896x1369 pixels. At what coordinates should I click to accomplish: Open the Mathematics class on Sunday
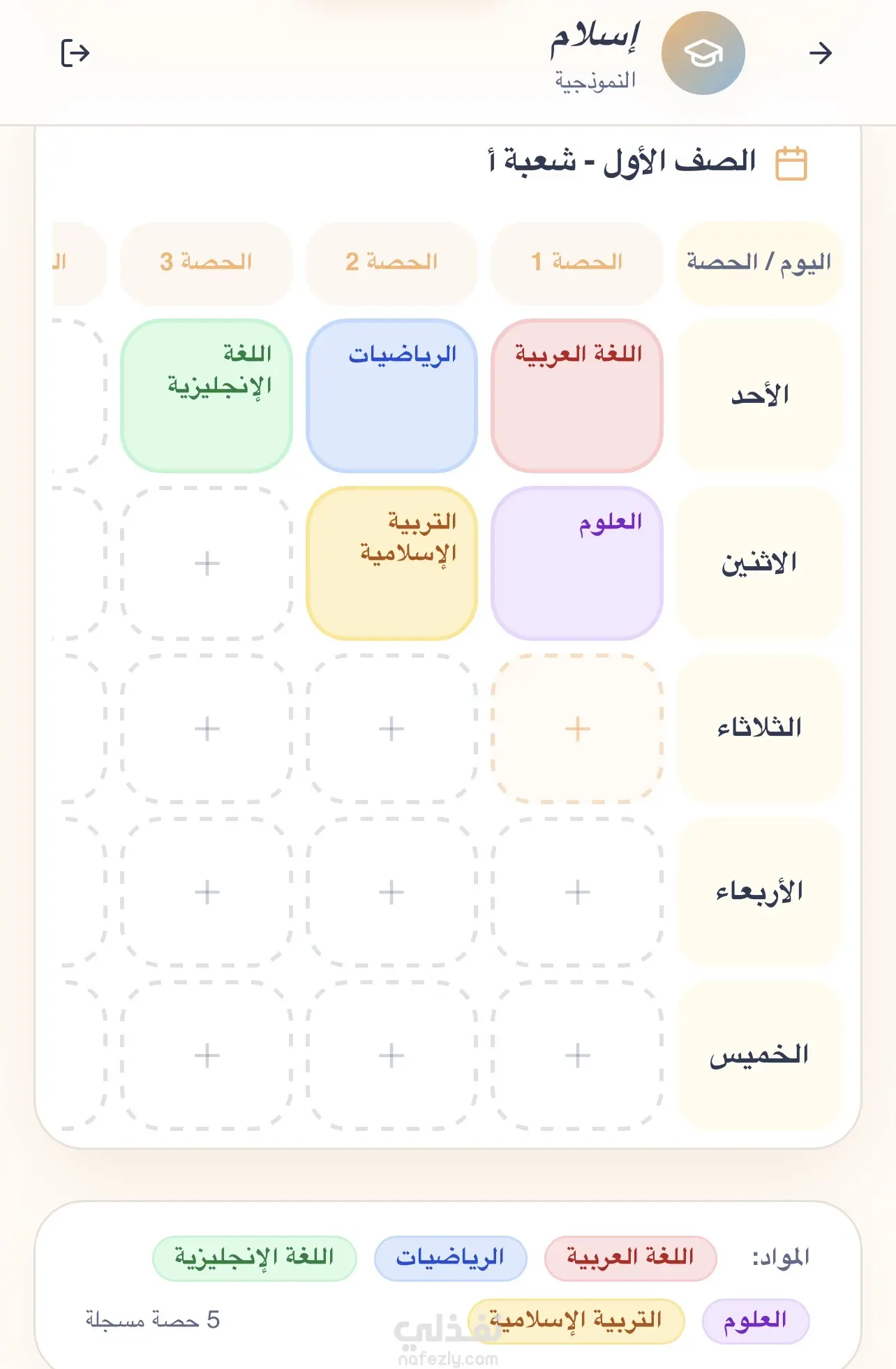coord(391,396)
